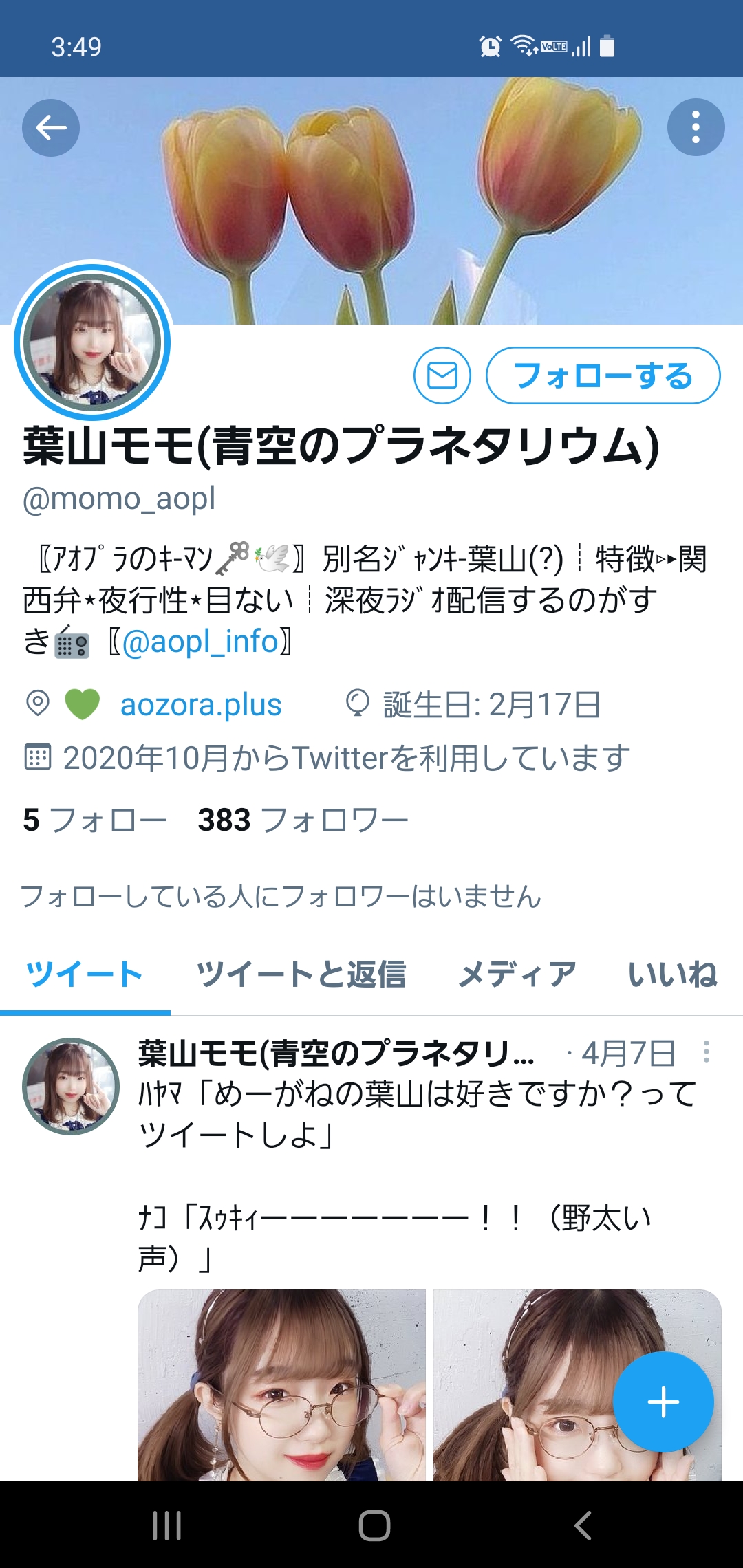Switch to the メディア tab
The height and width of the screenshot is (1568, 743).
coord(517,974)
